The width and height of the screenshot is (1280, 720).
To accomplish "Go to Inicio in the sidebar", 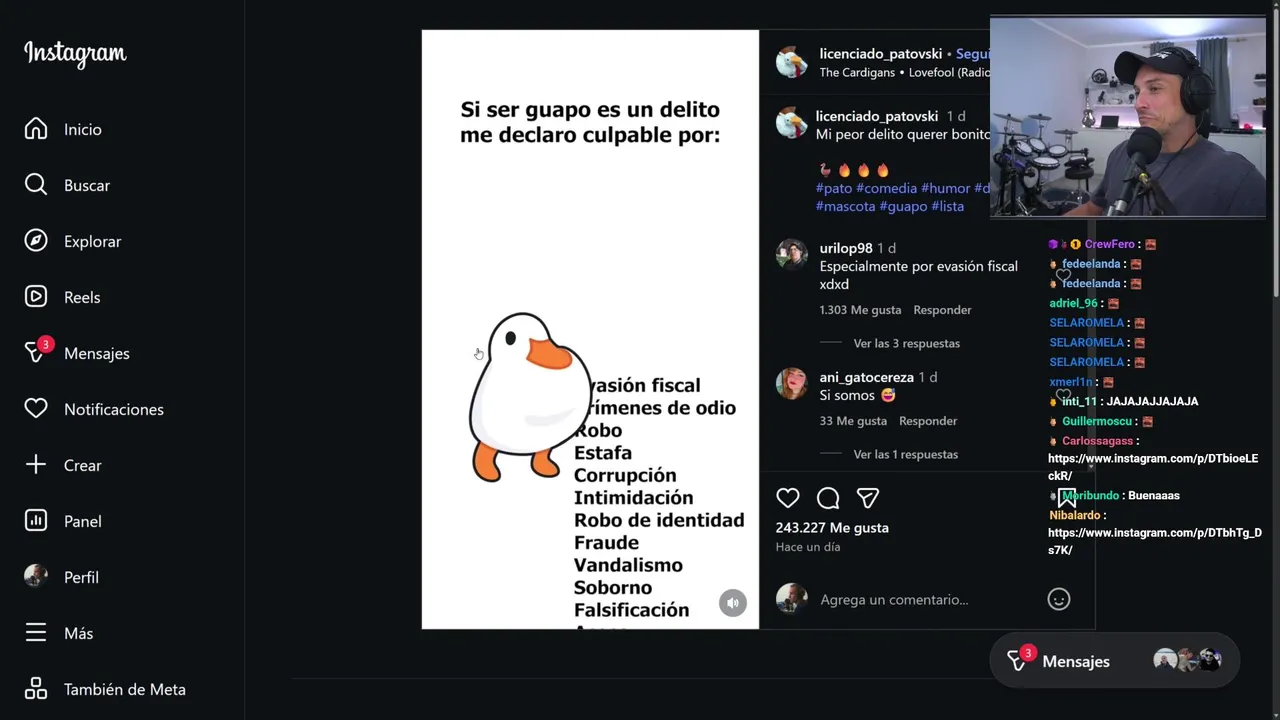I will coord(82,129).
